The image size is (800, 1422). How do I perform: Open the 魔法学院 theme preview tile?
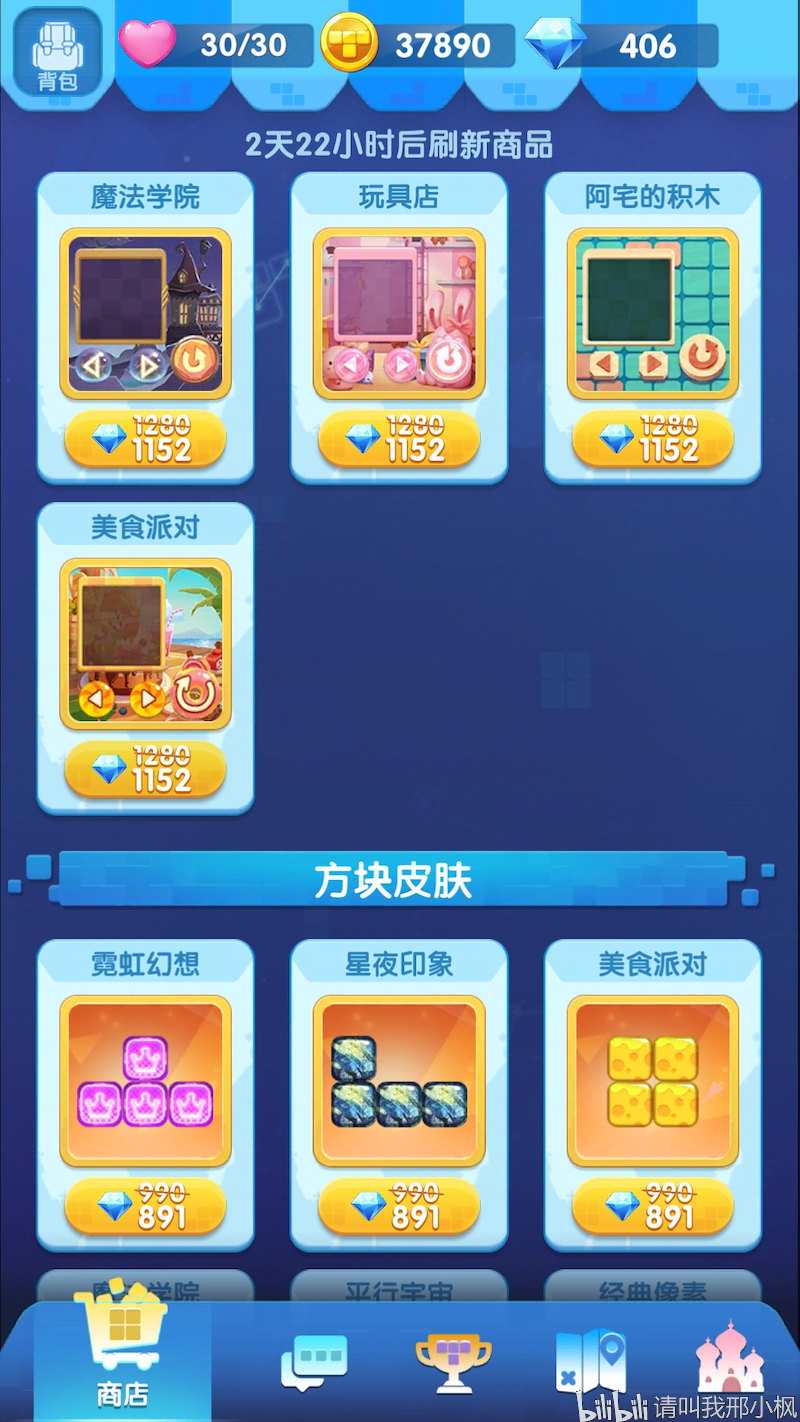coord(145,314)
